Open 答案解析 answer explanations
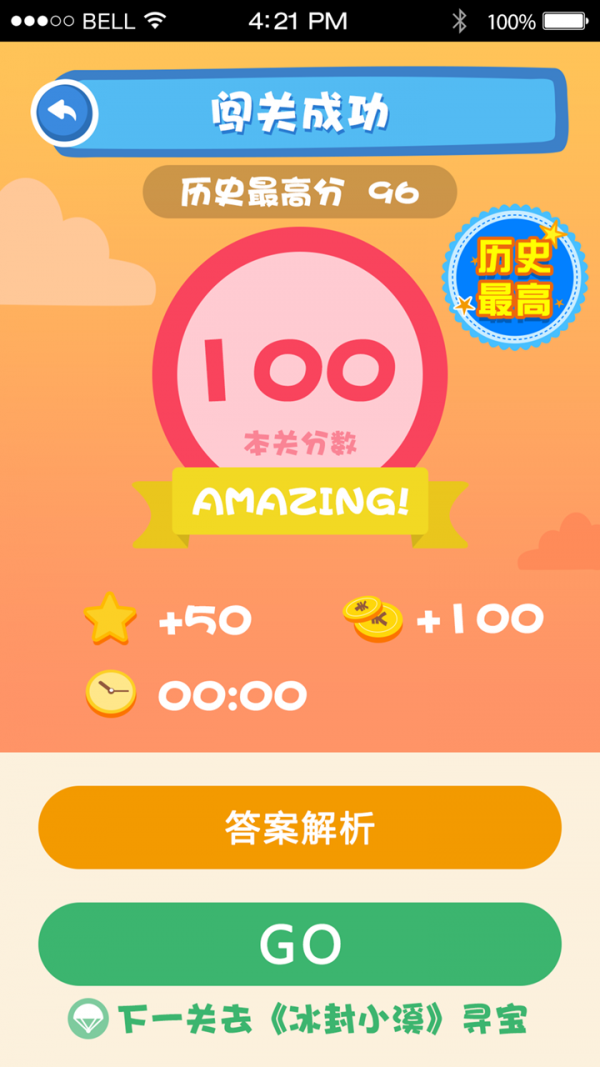The height and width of the screenshot is (1067, 600). pyautogui.click(x=300, y=827)
